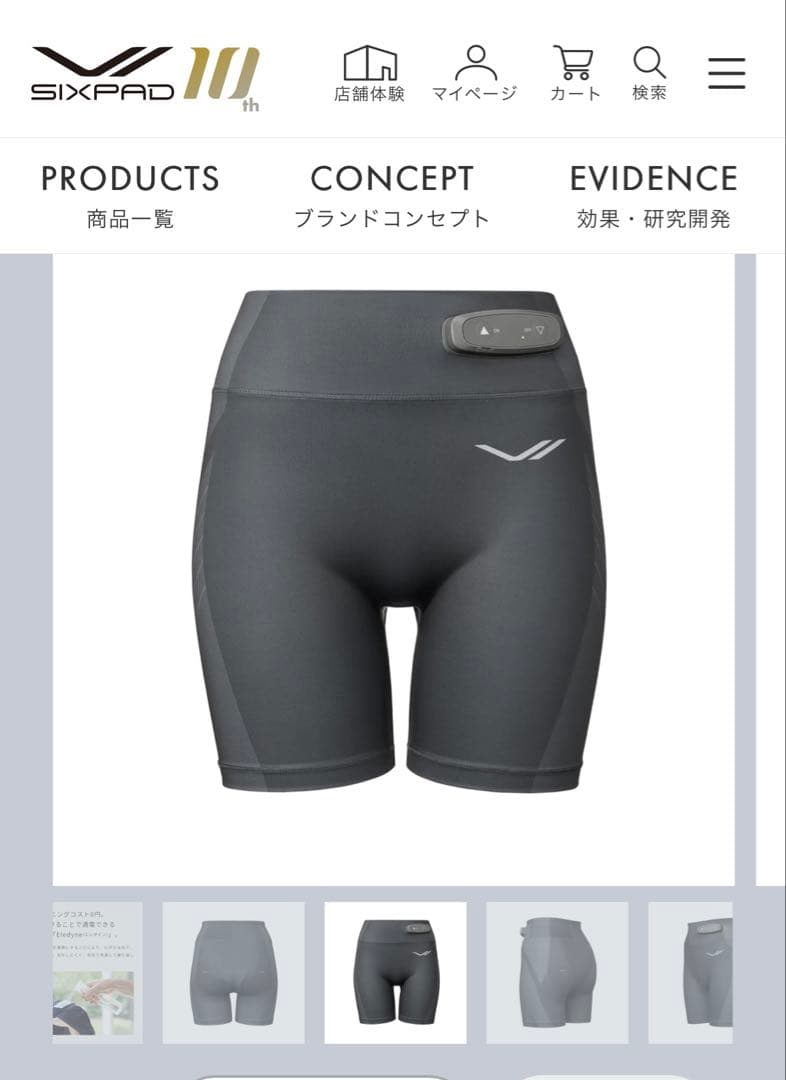This screenshot has height=1080, width=786.
Task: Tap the main shorts product image
Action: click(393, 568)
